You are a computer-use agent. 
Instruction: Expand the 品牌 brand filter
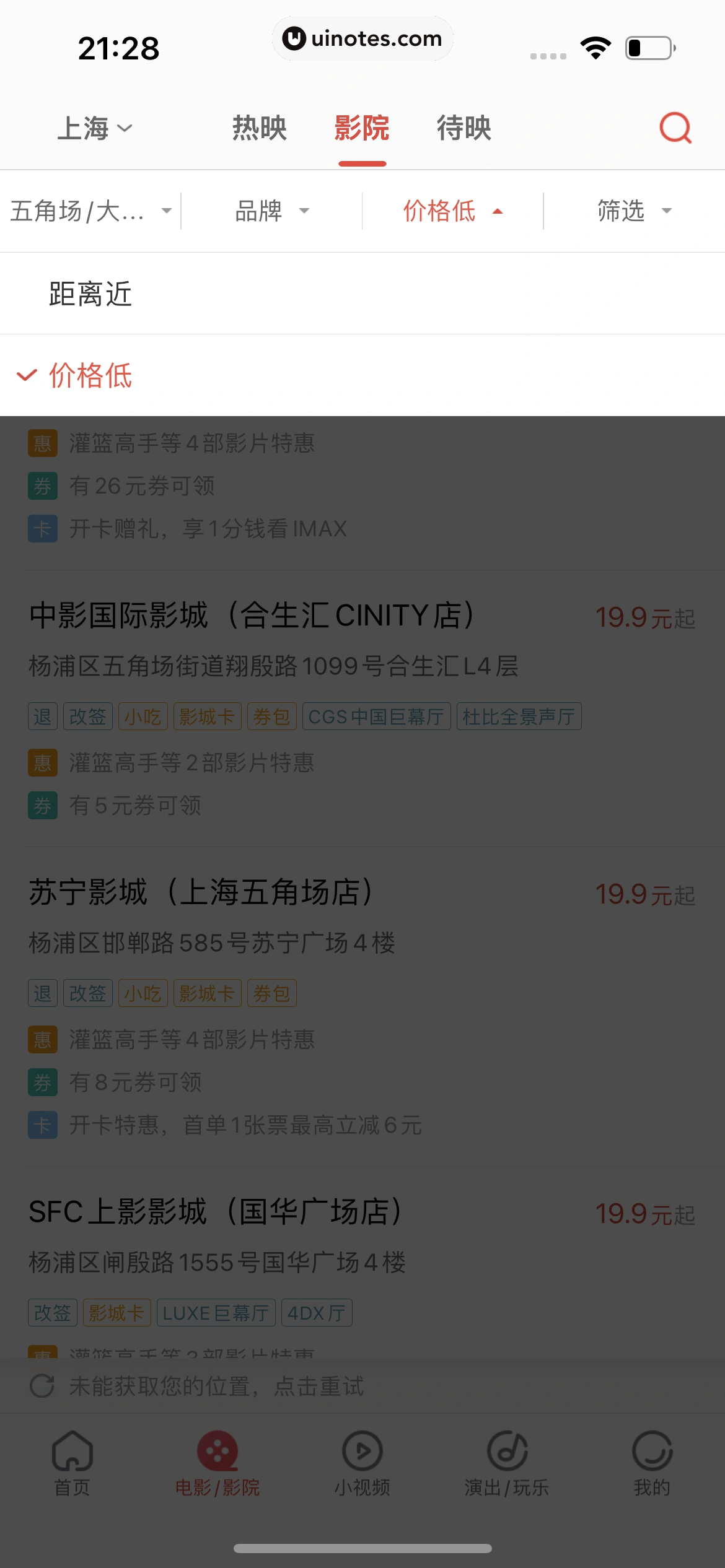[x=271, y=211]
